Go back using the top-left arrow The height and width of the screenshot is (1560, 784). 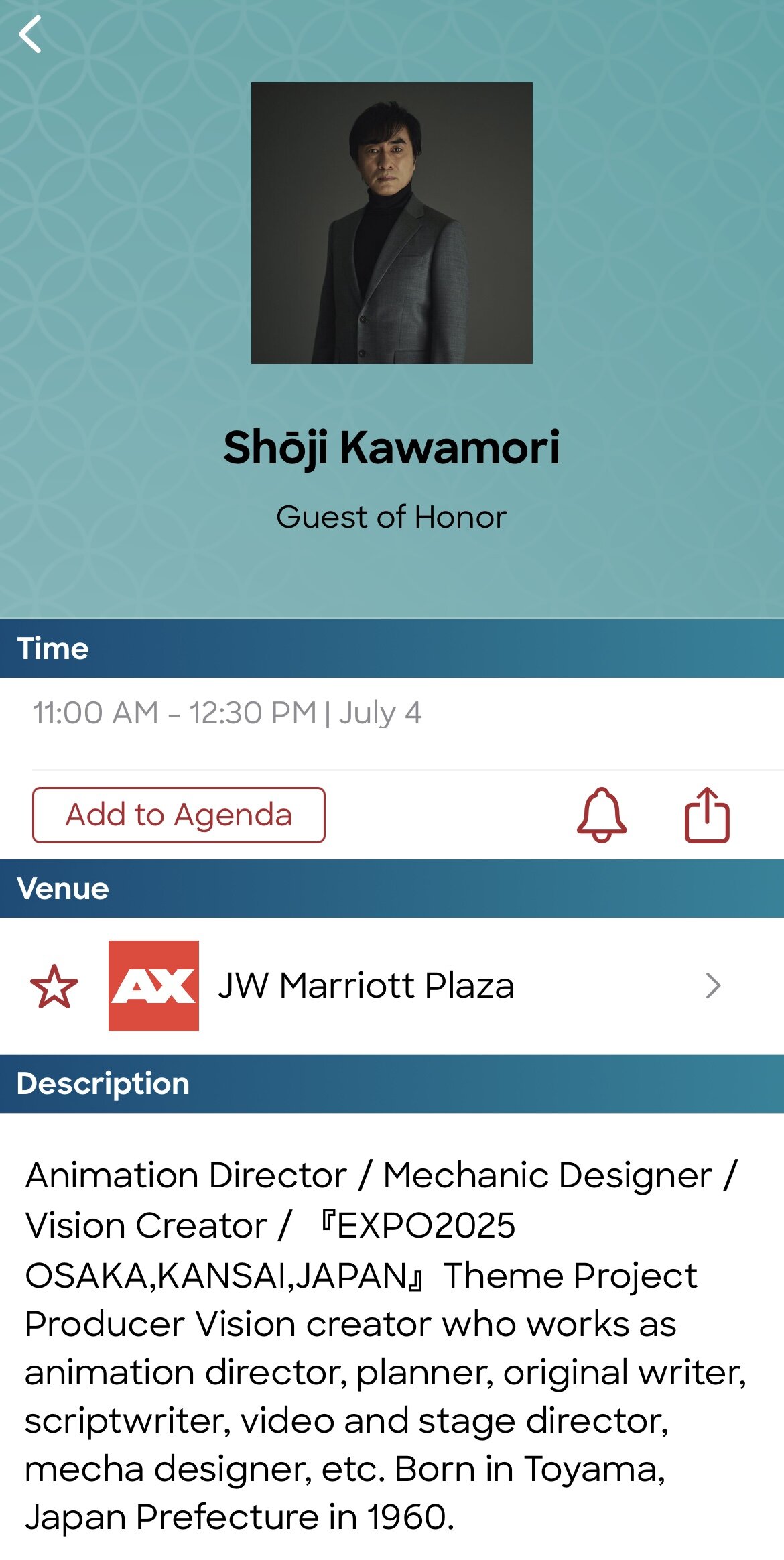click(31, 34)
